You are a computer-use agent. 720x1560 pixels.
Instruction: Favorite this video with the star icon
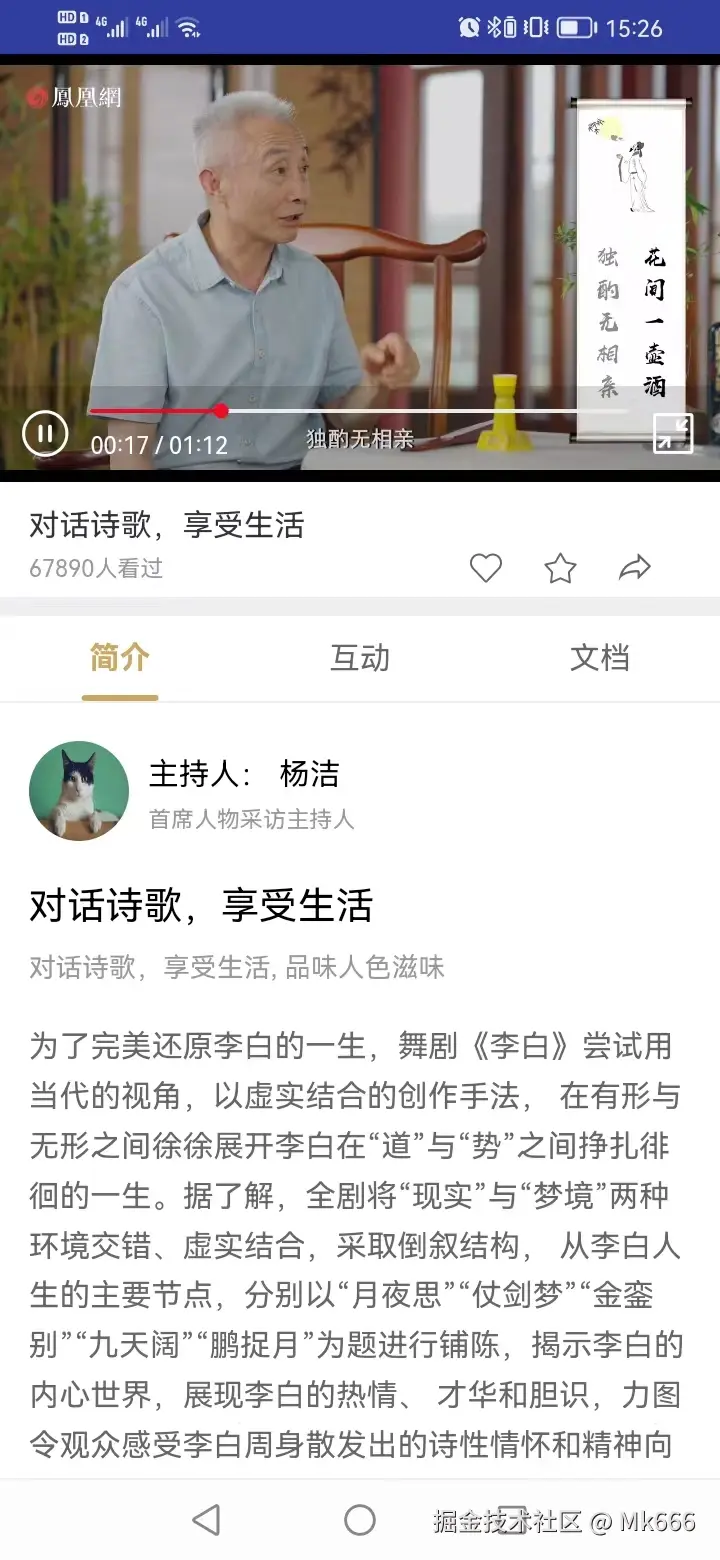560,568
